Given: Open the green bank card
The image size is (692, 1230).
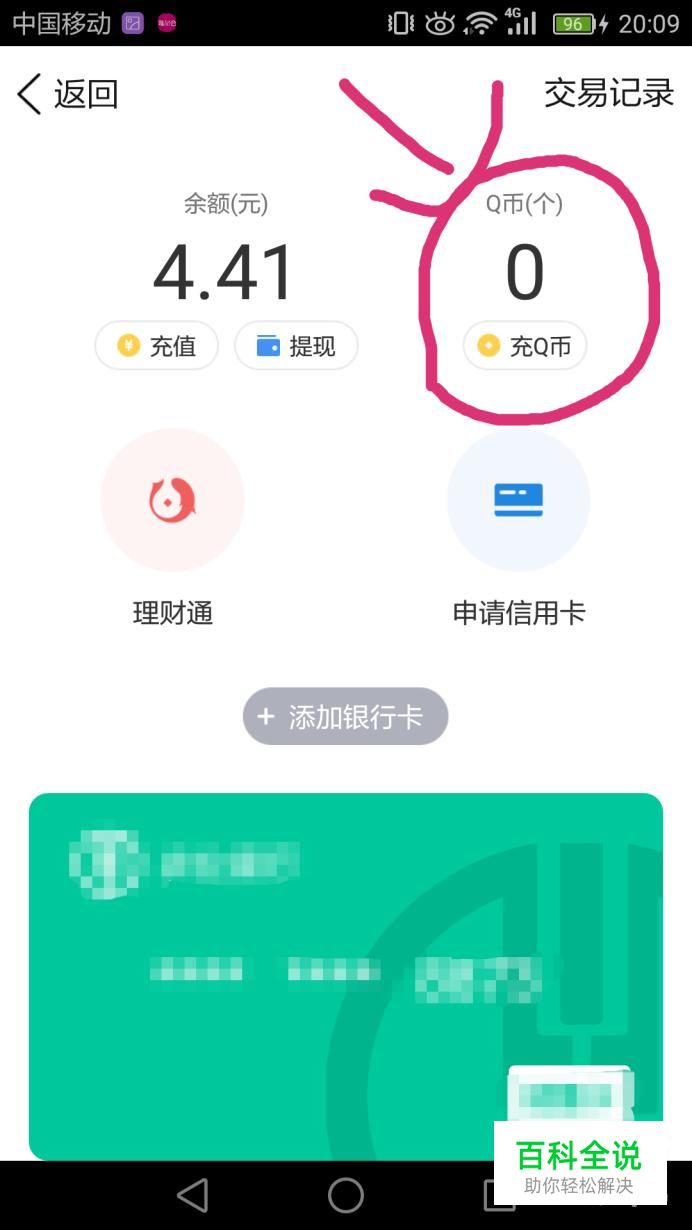Looking at the screenshot, I should (x=346, y=976).
